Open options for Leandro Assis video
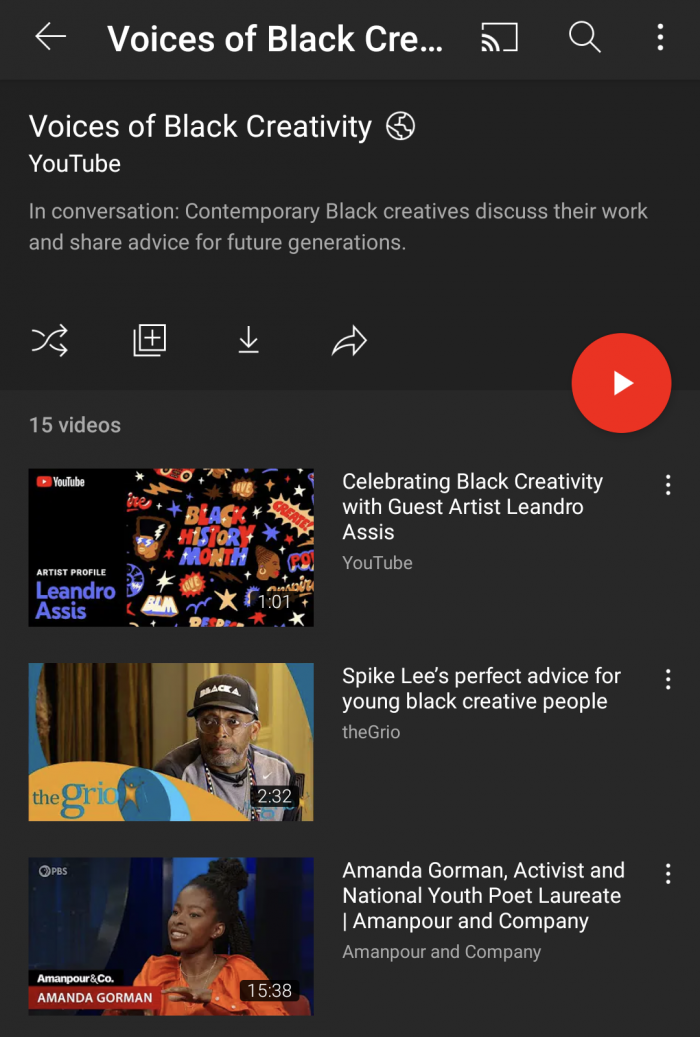 coord(668,486)
